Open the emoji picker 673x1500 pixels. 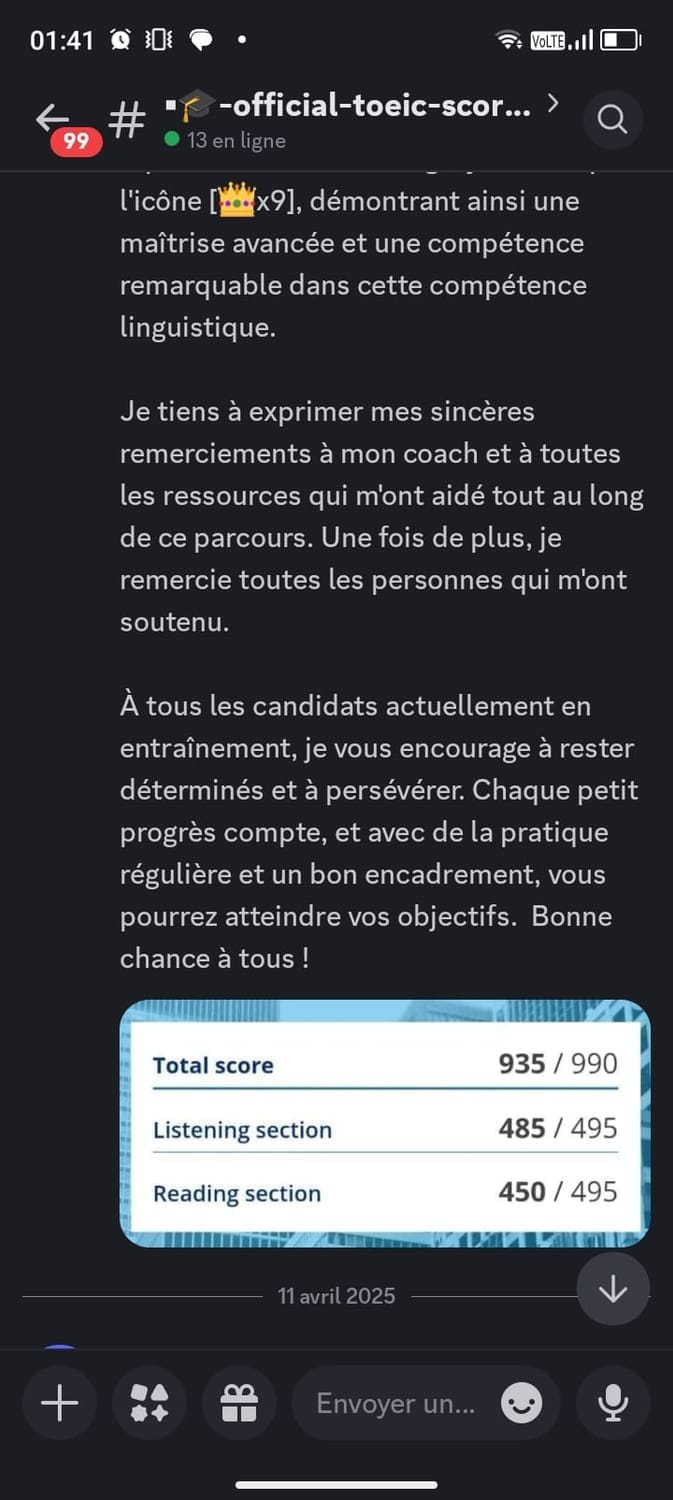click(x=521, y=1403)
